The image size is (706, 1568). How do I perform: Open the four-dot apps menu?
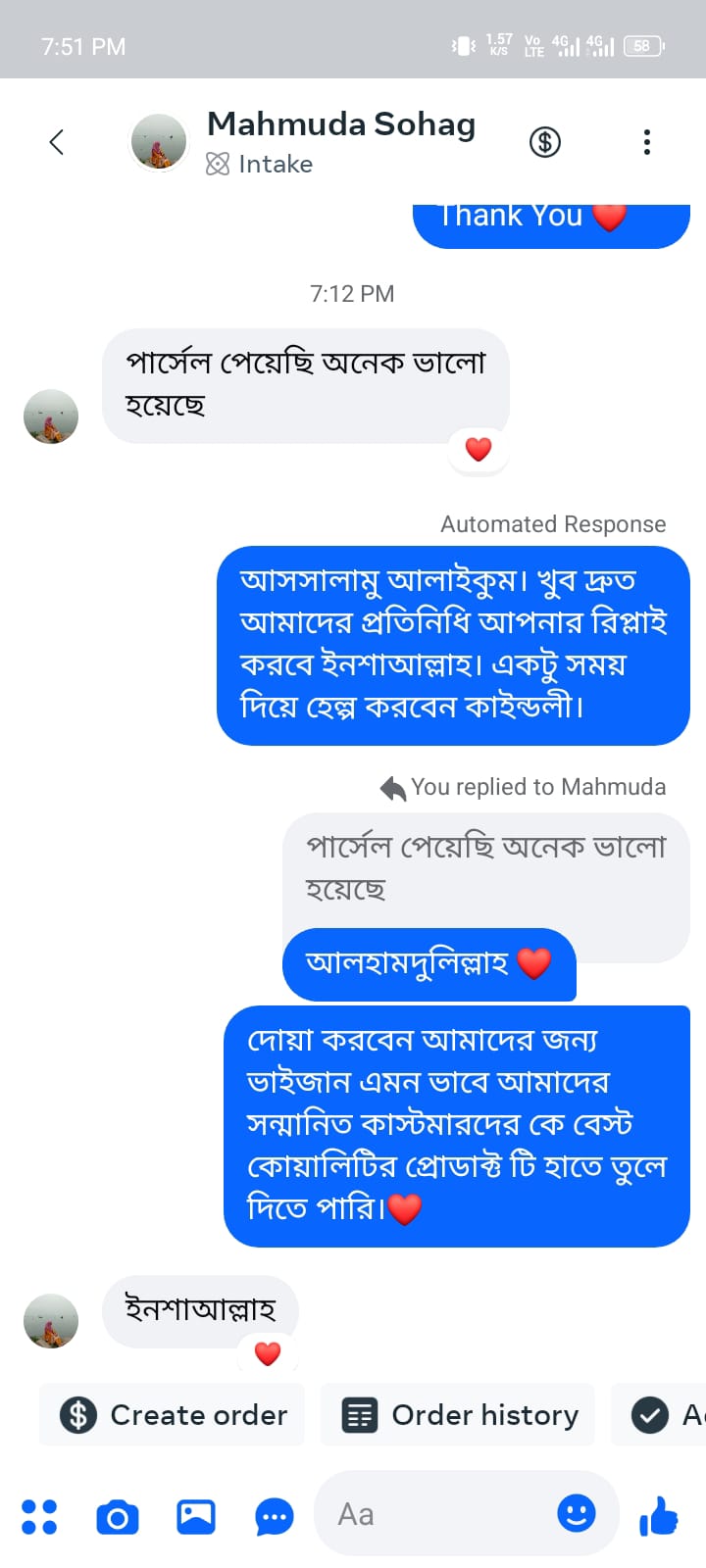(x=39, y=1516)
